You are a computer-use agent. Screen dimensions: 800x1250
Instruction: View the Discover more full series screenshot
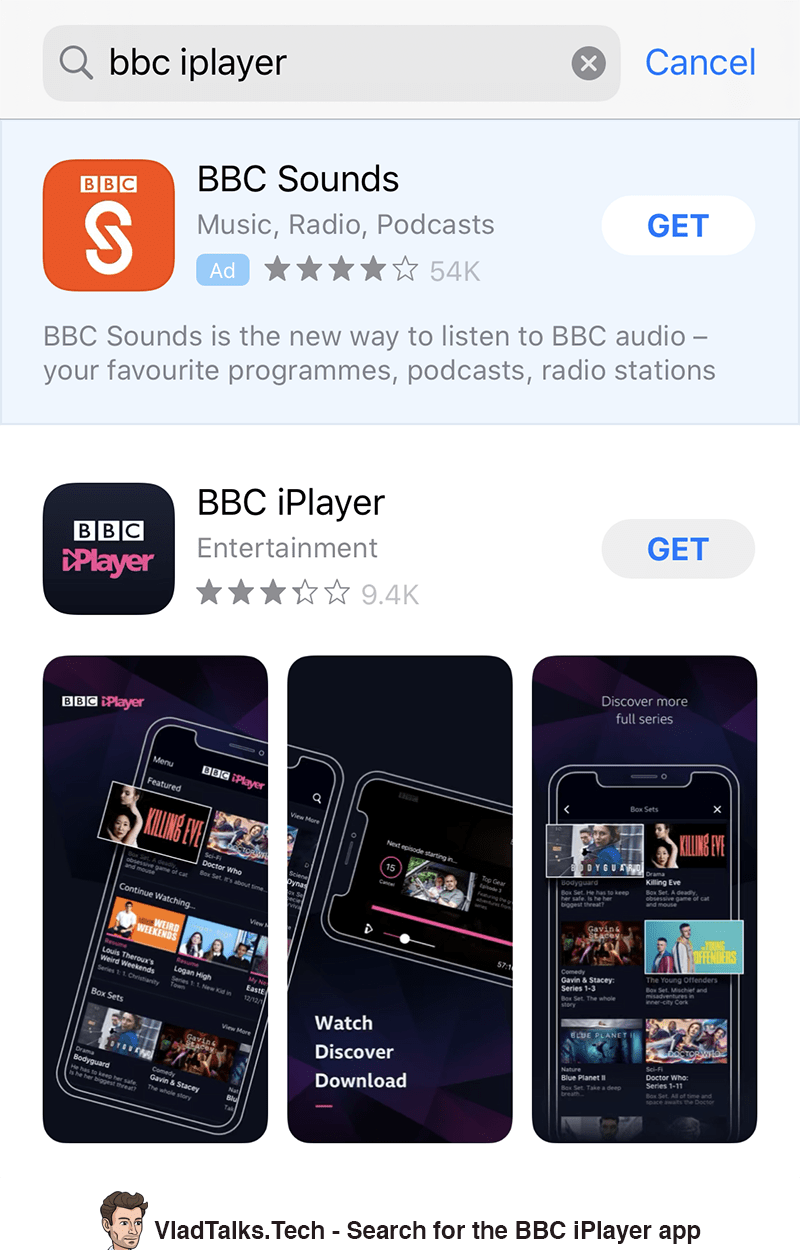click(644, 898)
